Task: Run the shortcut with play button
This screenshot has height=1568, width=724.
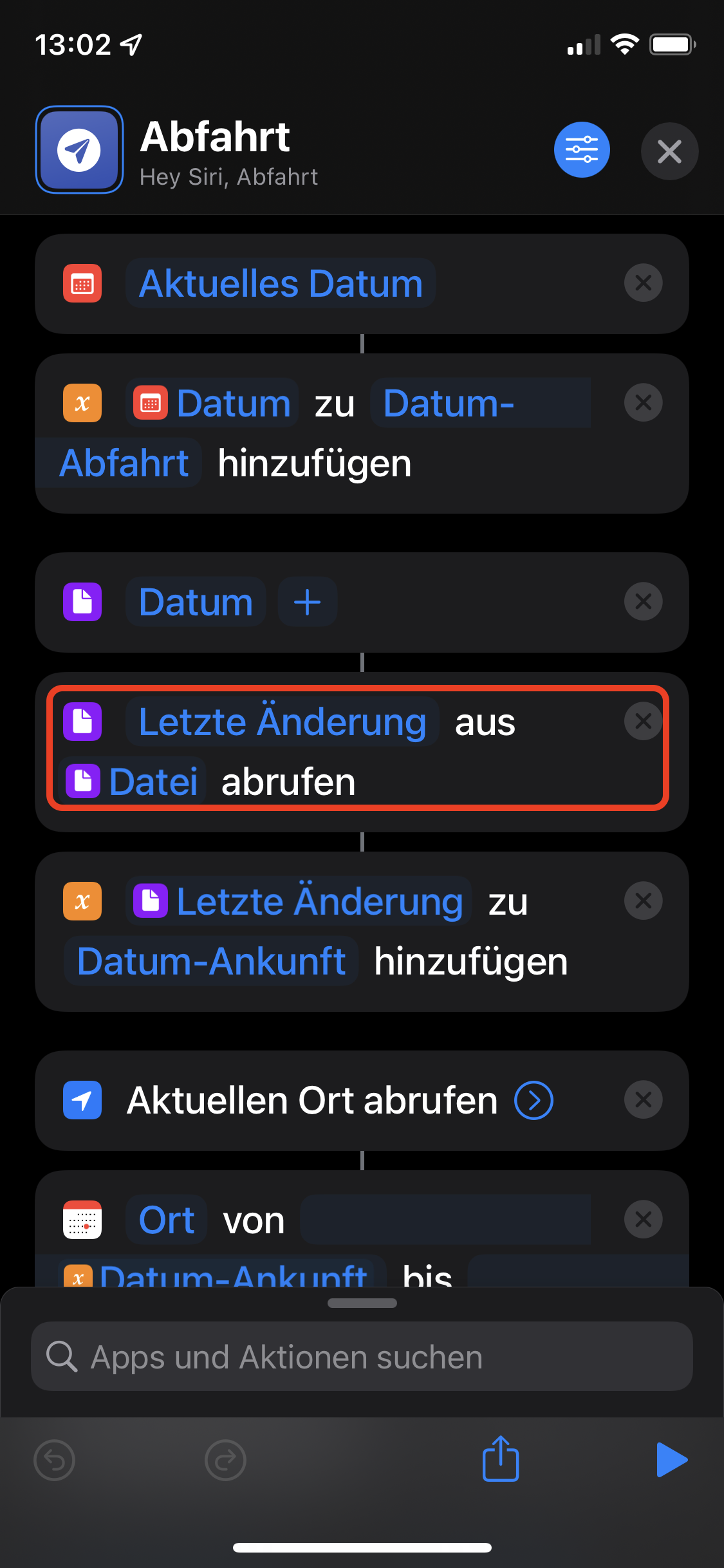Action: (x=671, y=1459)
